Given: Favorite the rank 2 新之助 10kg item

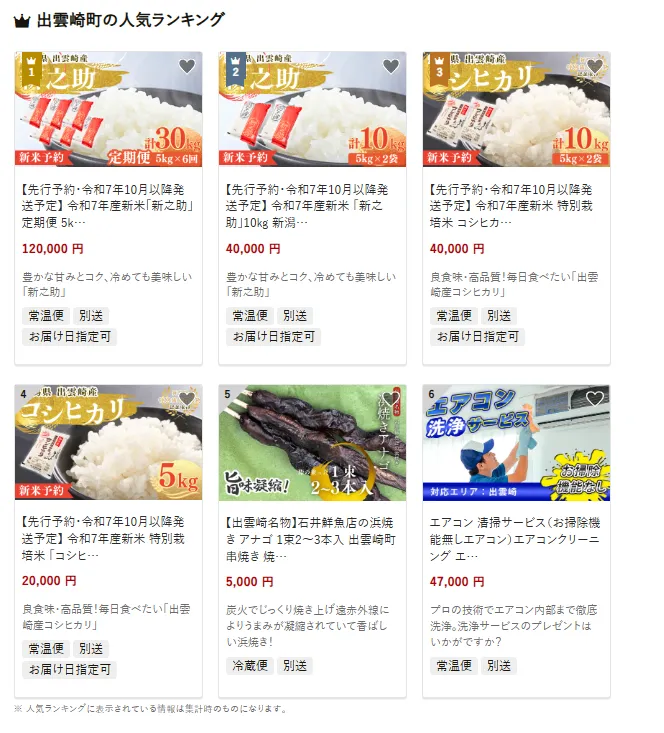Looking at the screenshot, I should [391, 67].
